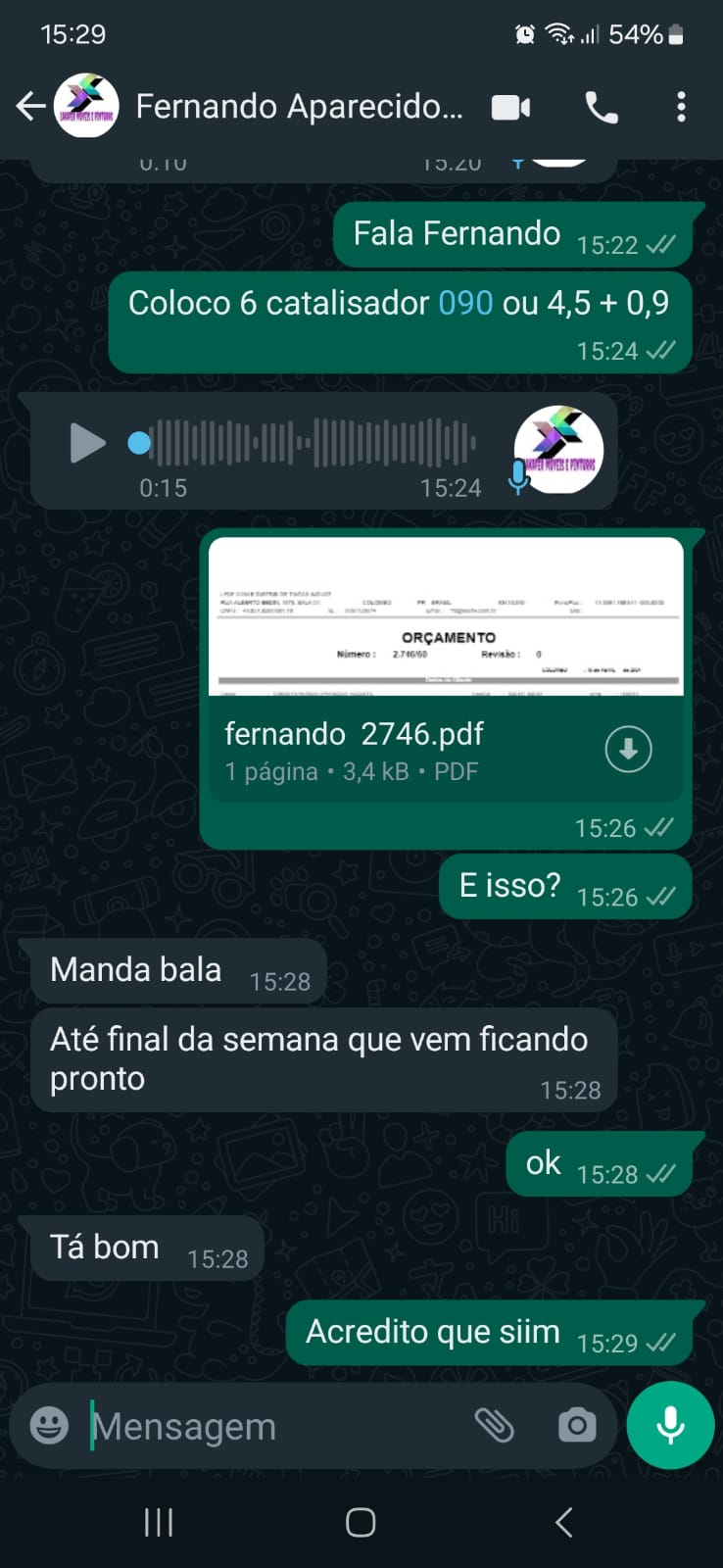Open the ORÇAMENTO PDF preview
Viewport: 723px width, 1568px height.
click(447, 617)
